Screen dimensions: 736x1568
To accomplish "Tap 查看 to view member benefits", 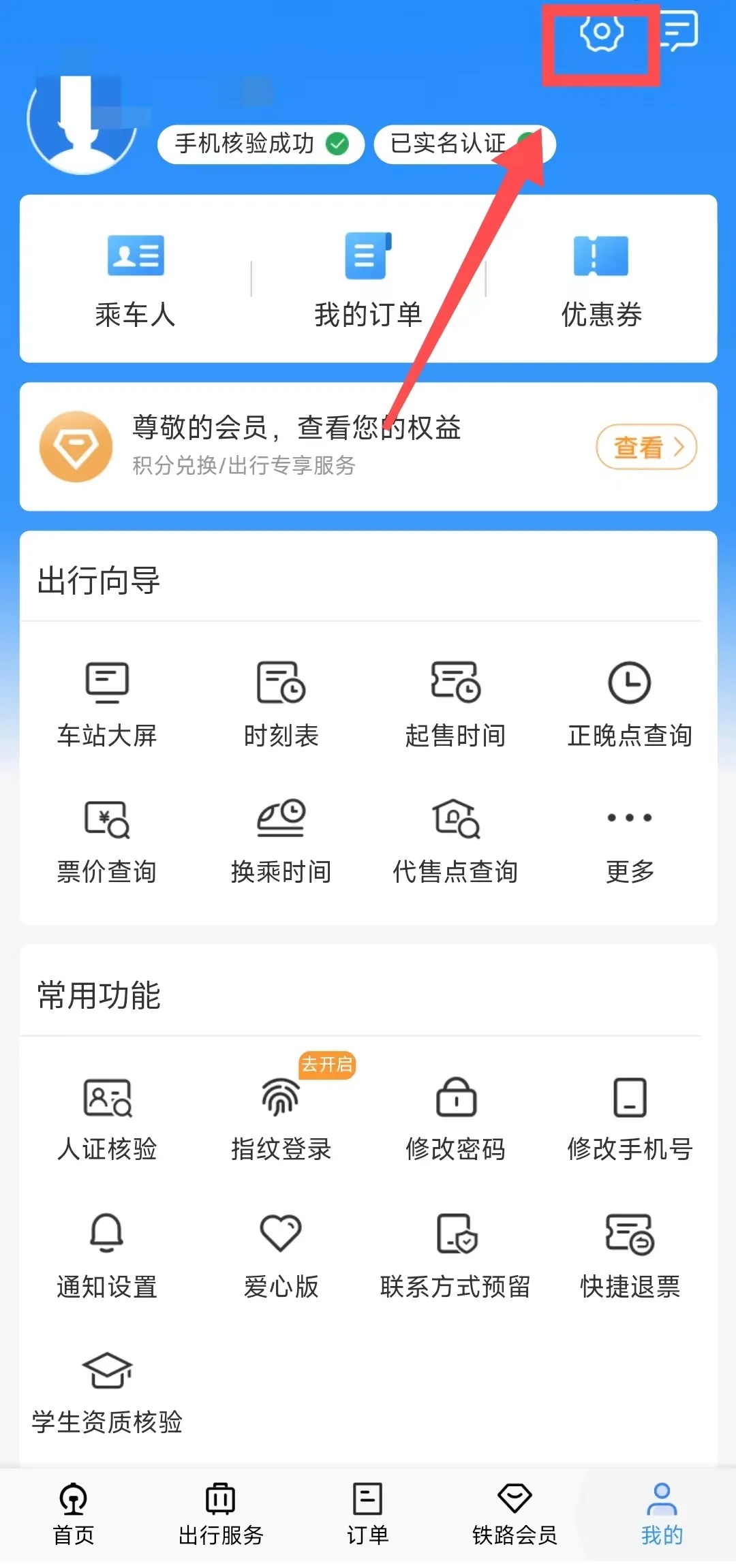I will pyautogui.click(x=646, y=447).
